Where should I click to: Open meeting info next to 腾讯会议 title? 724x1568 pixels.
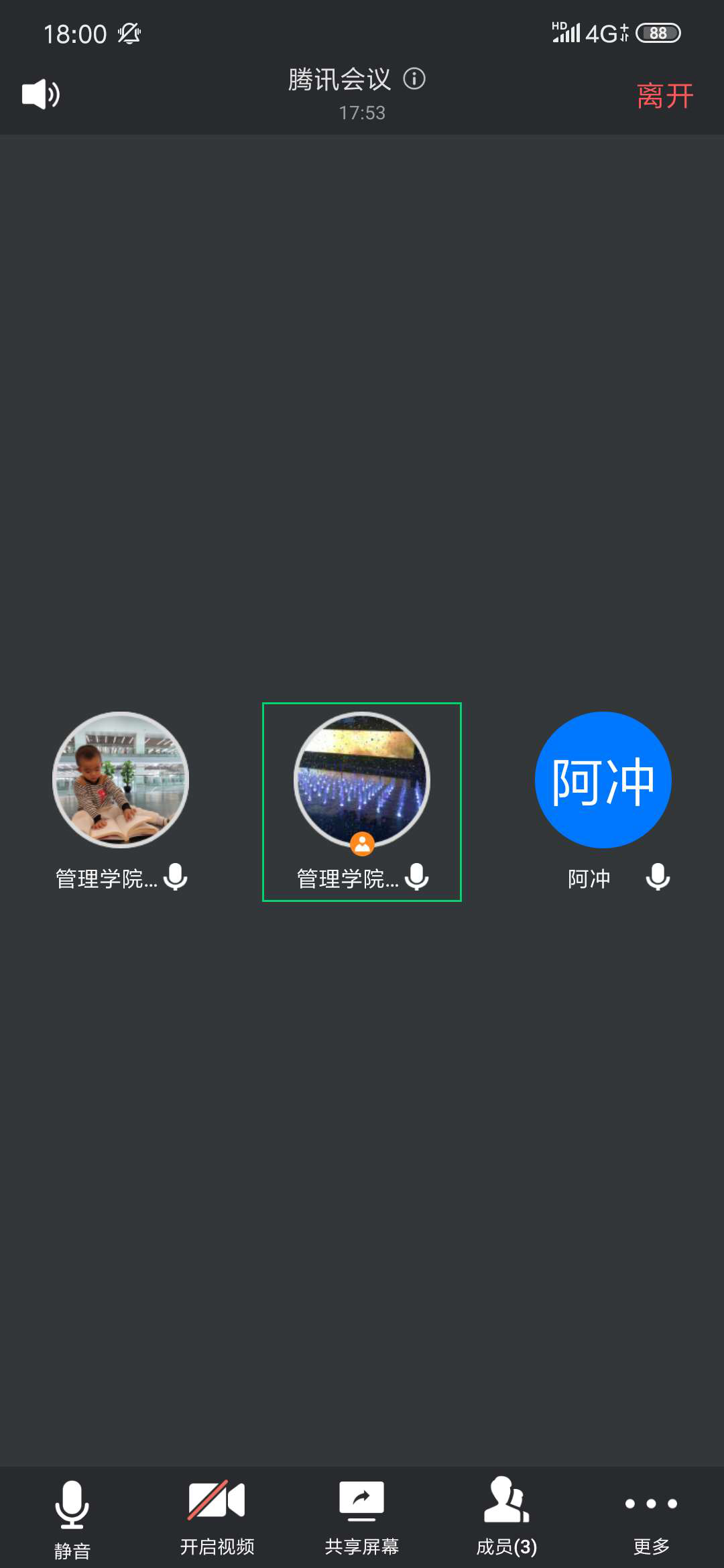pyautogui.click(x=414, y=79)
